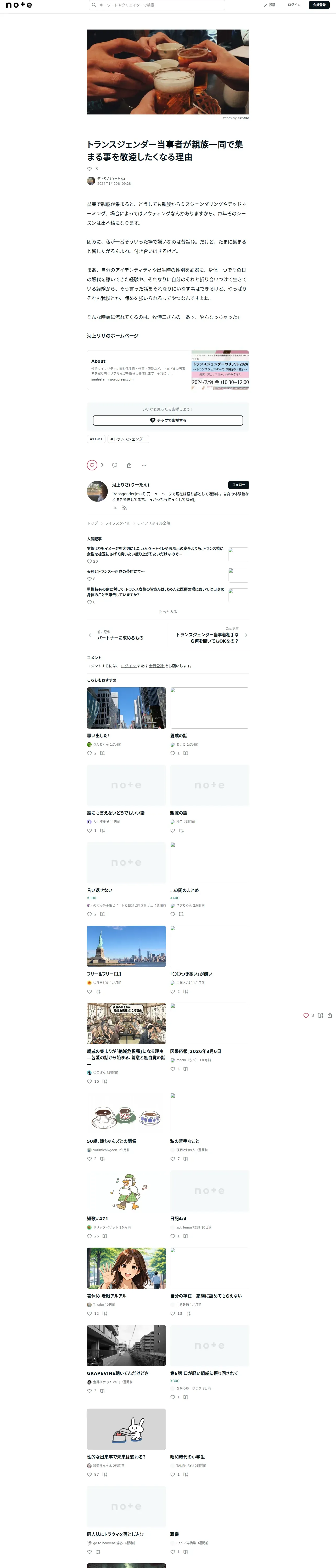Image resolution: width=336 pixels, height=1568 pixels.
Task: Share the article via share icon
Action: (x=129, y=465)
